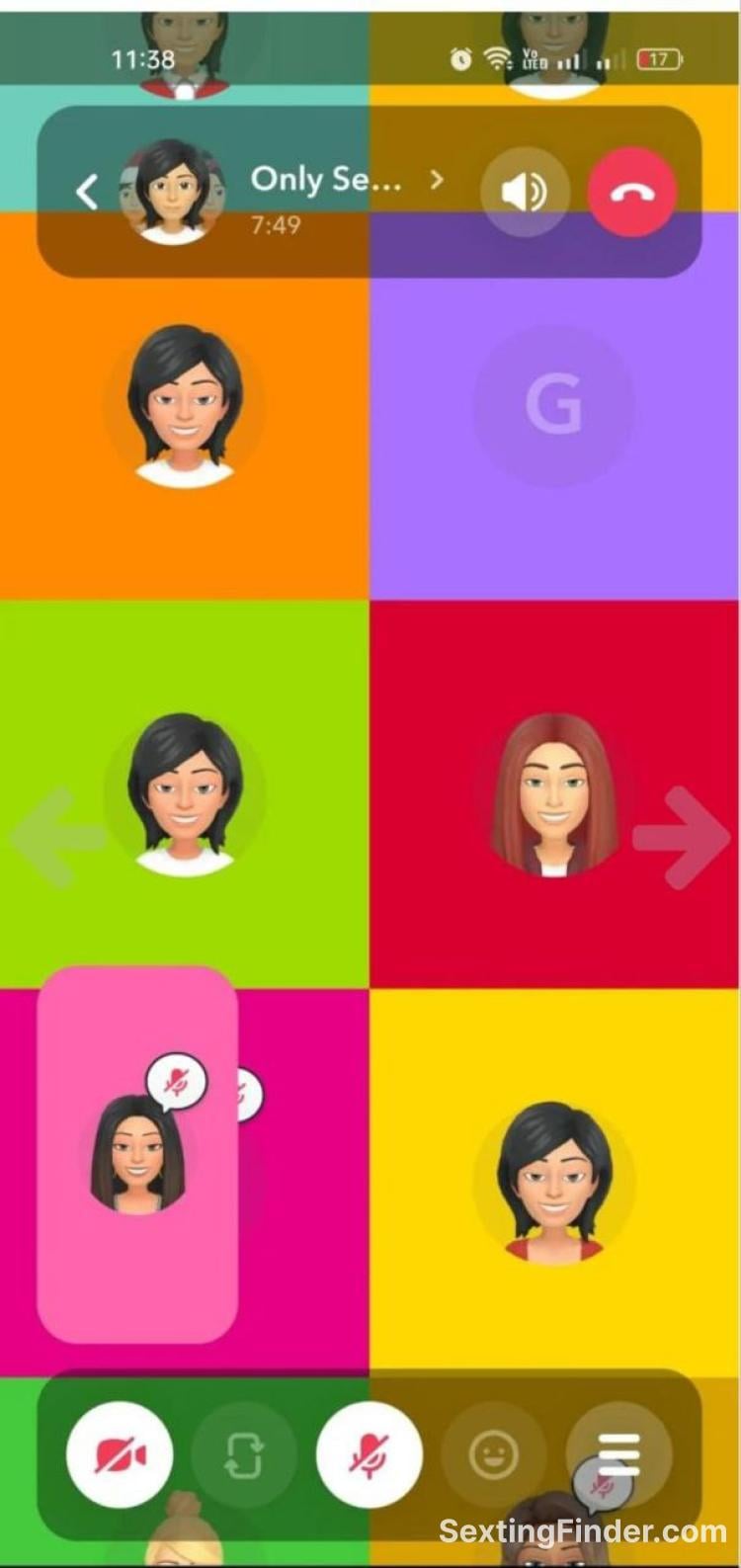The image size is (741, 1568).
Task: End the call with the red button
Action: [632, 192]
